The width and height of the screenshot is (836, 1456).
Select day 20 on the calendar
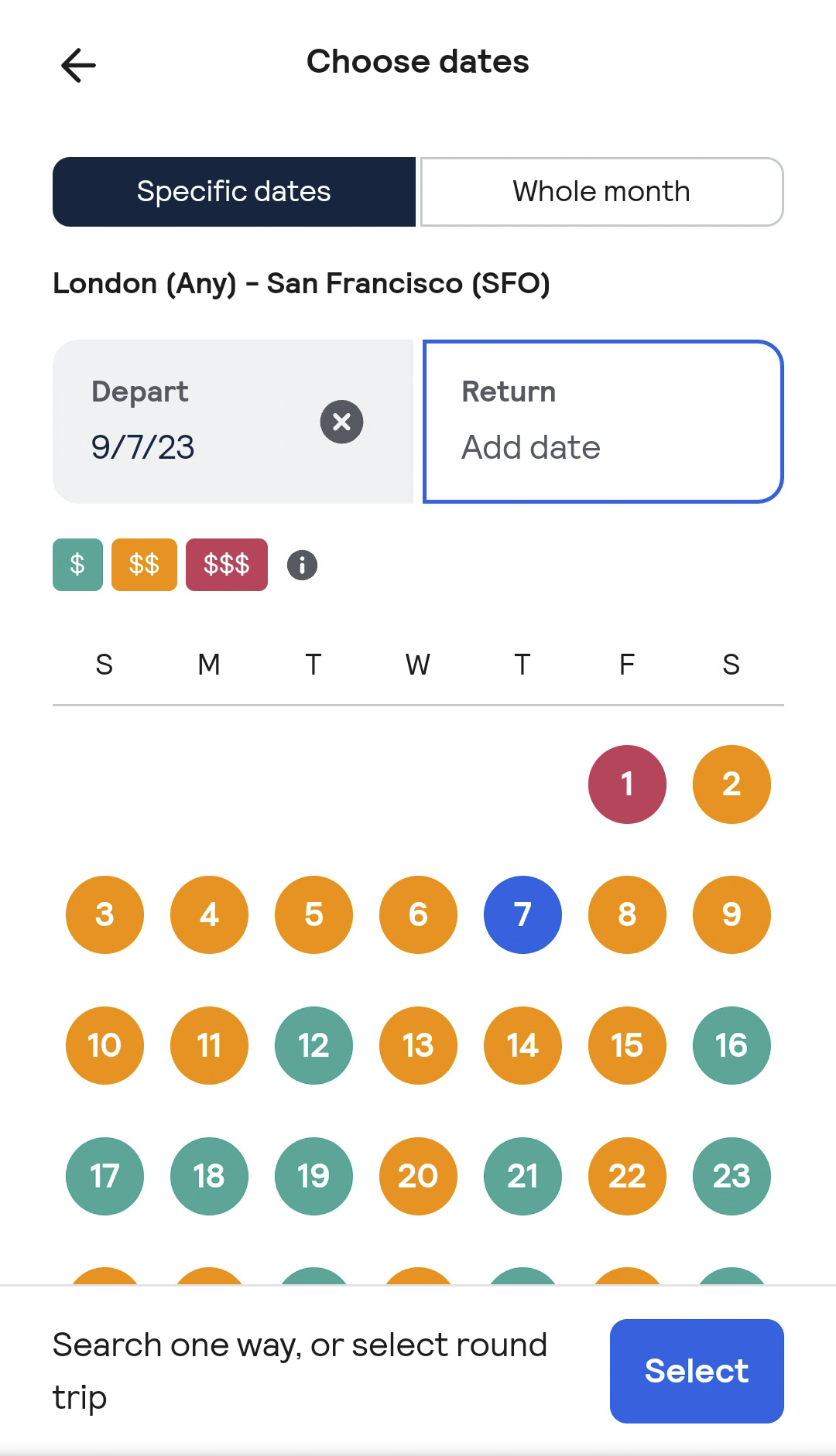click(x=418, y=1176)
